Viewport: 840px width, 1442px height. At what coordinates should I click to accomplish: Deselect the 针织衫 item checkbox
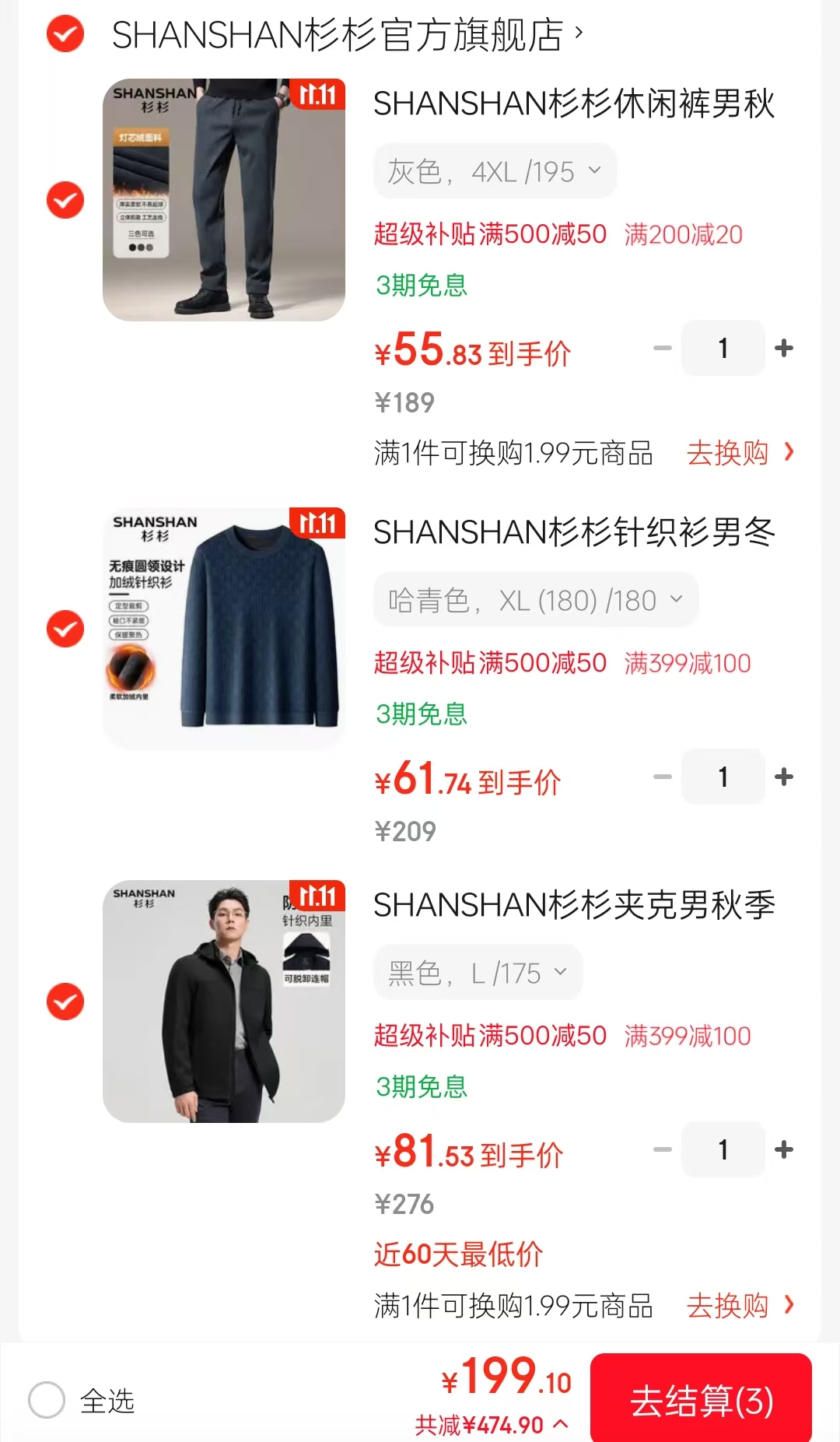tap(65, 629)
